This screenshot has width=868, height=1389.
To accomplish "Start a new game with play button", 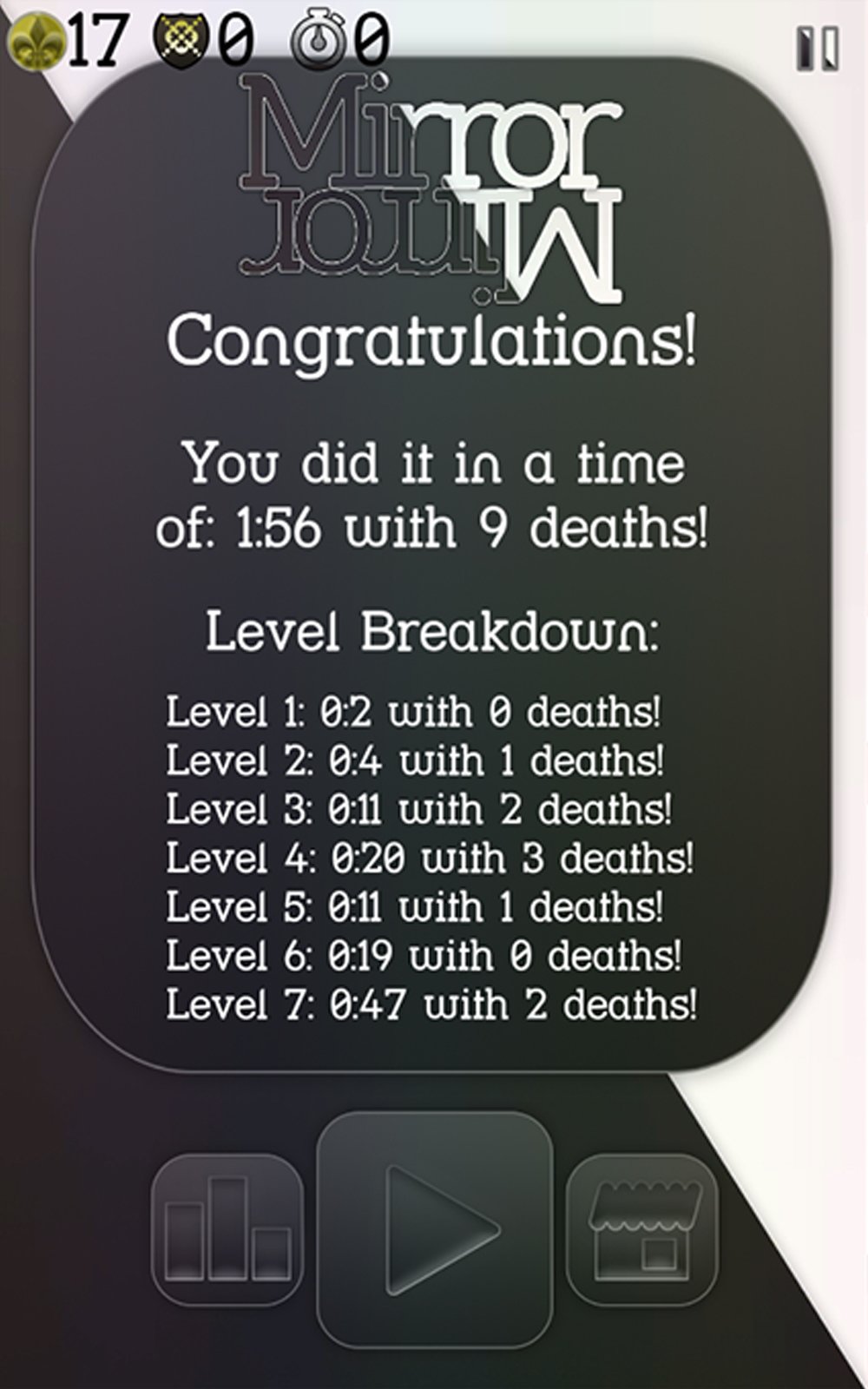I will pos(435,1228).
